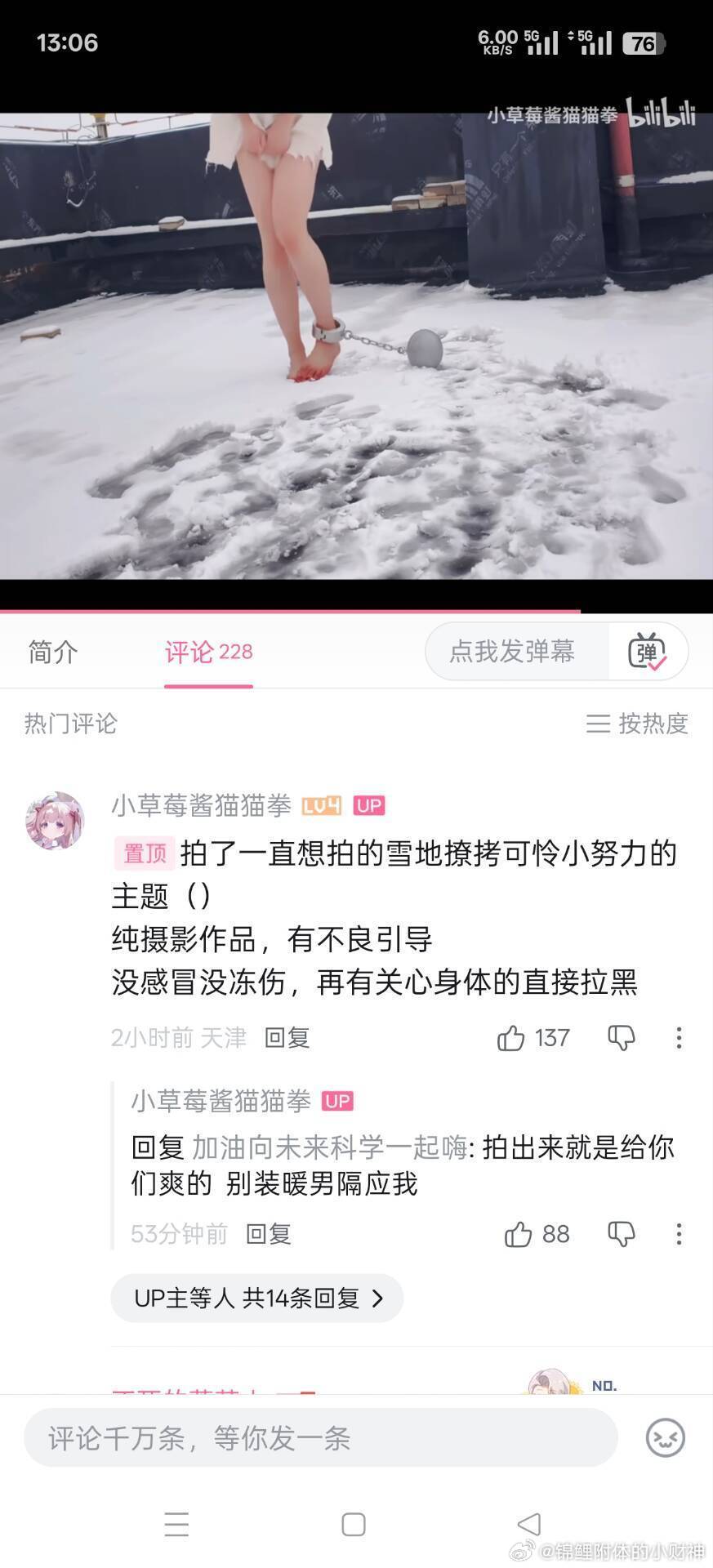Enable danmaku with the 弹 toggle icon
The width and height of the screenshot is (713, 1568).
646,651
